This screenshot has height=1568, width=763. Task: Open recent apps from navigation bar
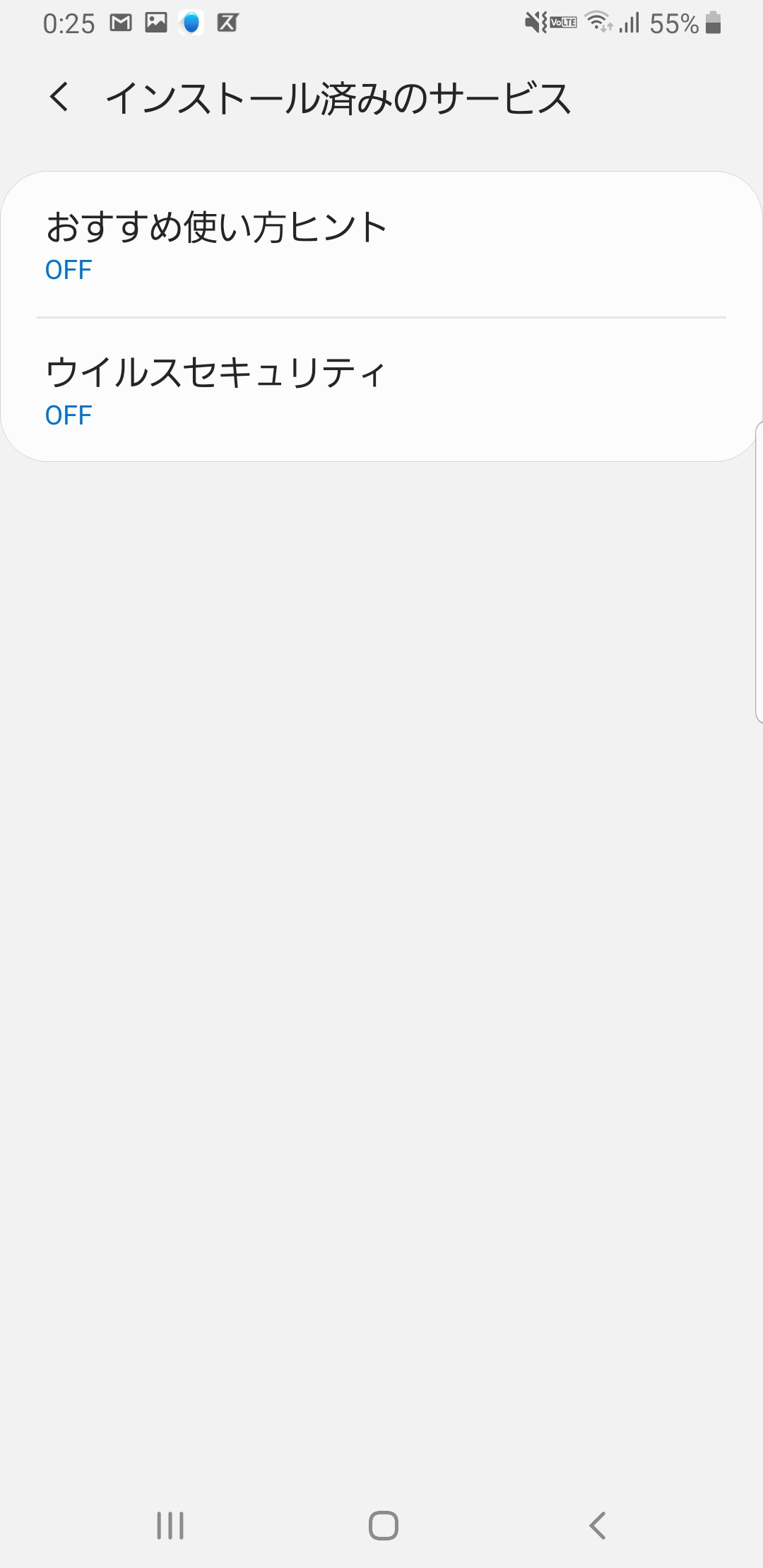tap(170, 1525)
